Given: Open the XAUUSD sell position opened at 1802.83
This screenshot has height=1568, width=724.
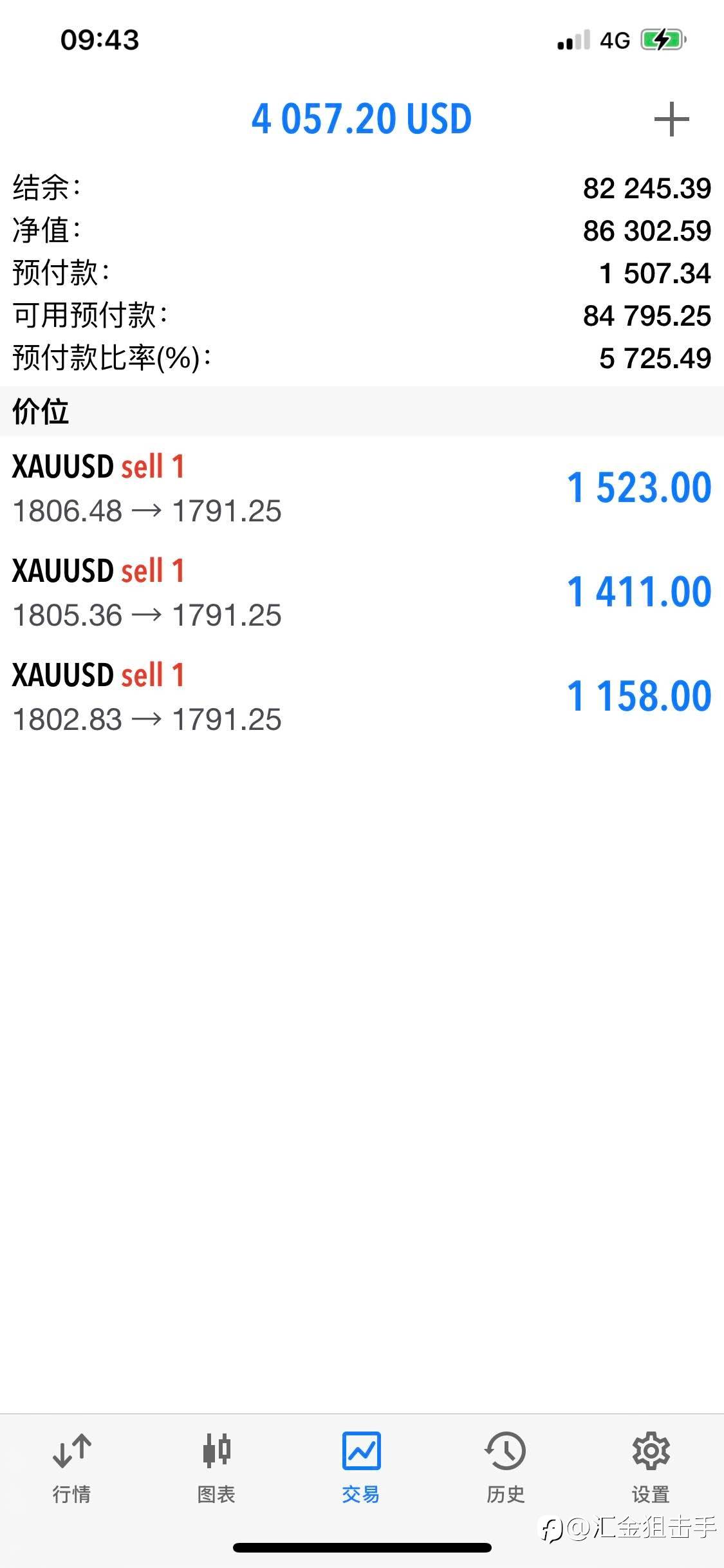Looking at the screenshot, I should pyautogui.click(x=362, y=697).
